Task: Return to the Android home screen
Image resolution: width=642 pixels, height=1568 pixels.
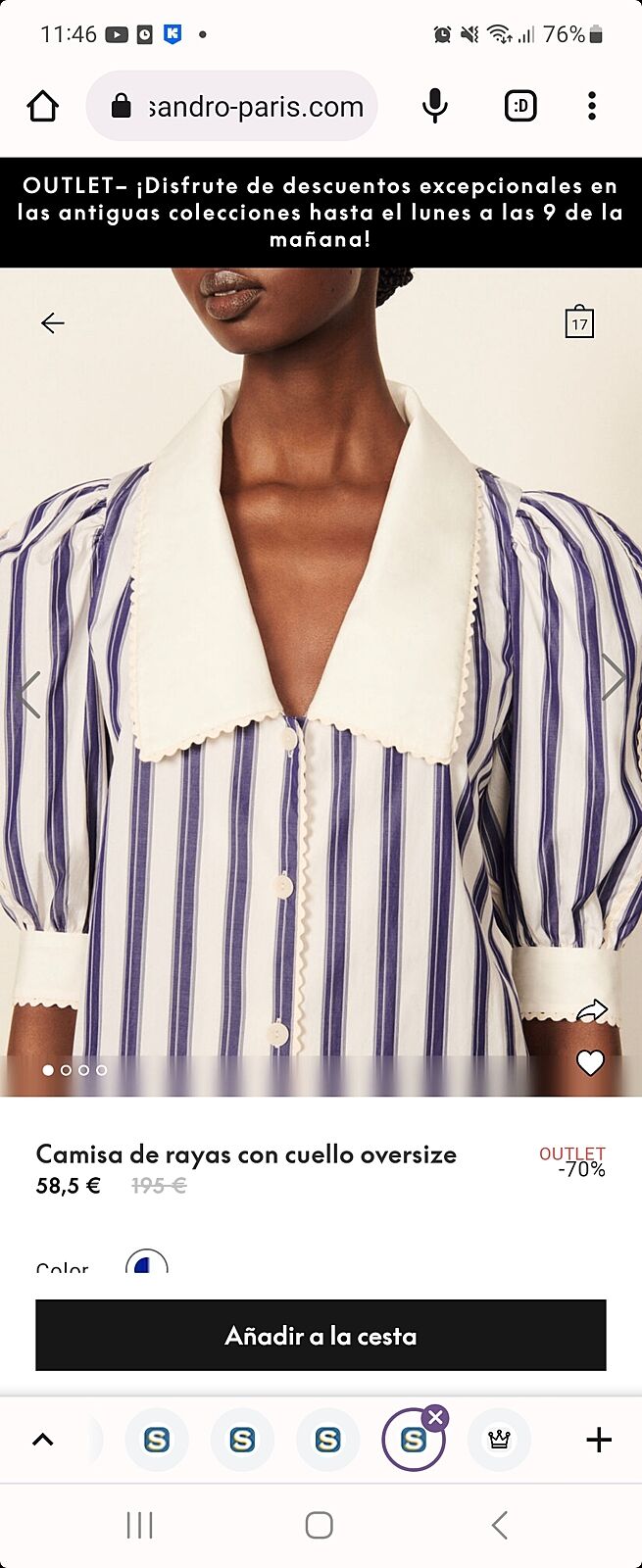Action: (x=320, y=1525)
